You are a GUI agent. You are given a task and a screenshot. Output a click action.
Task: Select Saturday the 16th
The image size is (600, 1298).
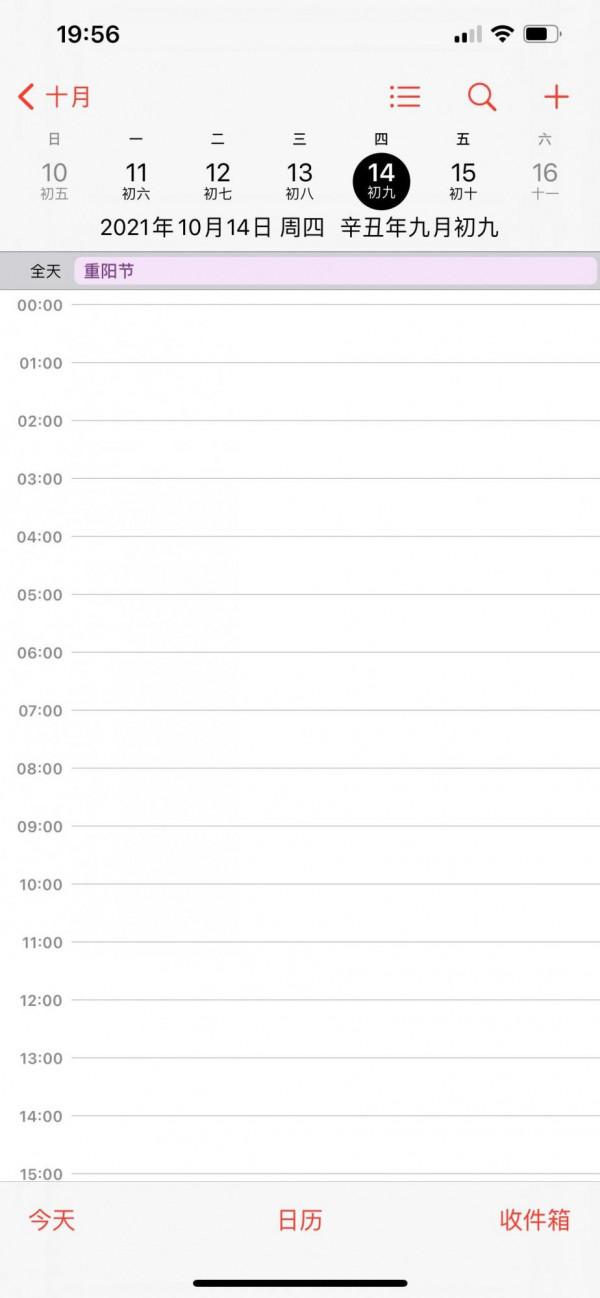pyautogui.click(x=545, y=180)
